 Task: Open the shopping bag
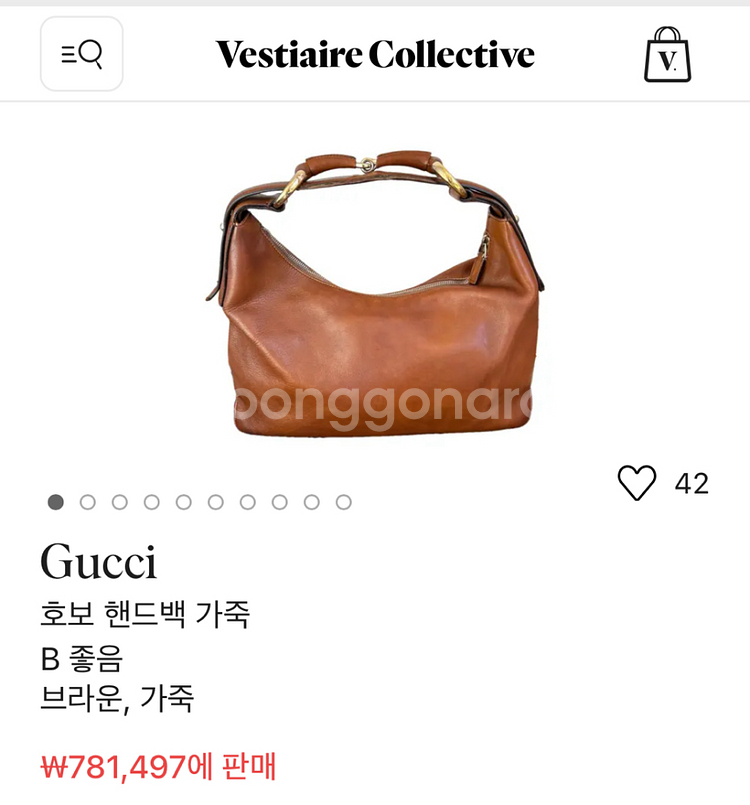(667, 55)
